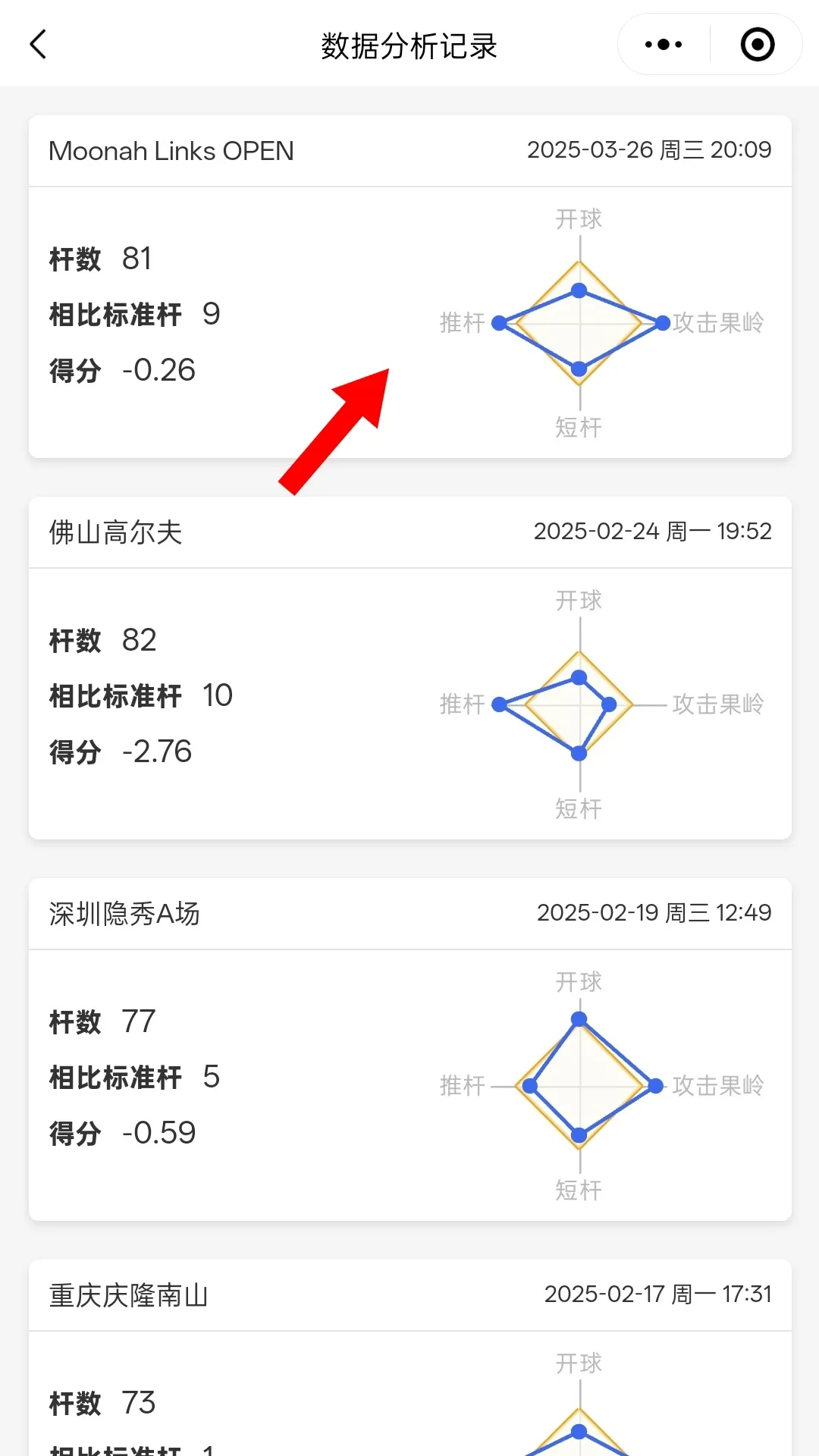Open the mini program more options menu
Screen dimensions: 819x1456
(x=664, y=45)
